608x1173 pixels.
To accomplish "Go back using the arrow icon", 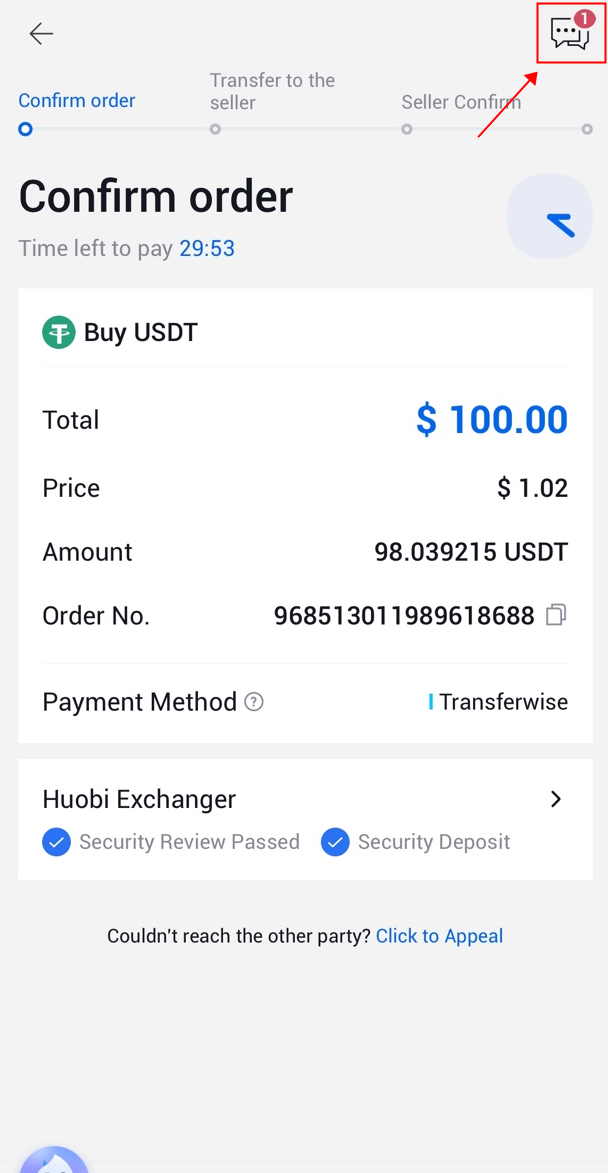I will pyautogui.click(x=41, y=34).
